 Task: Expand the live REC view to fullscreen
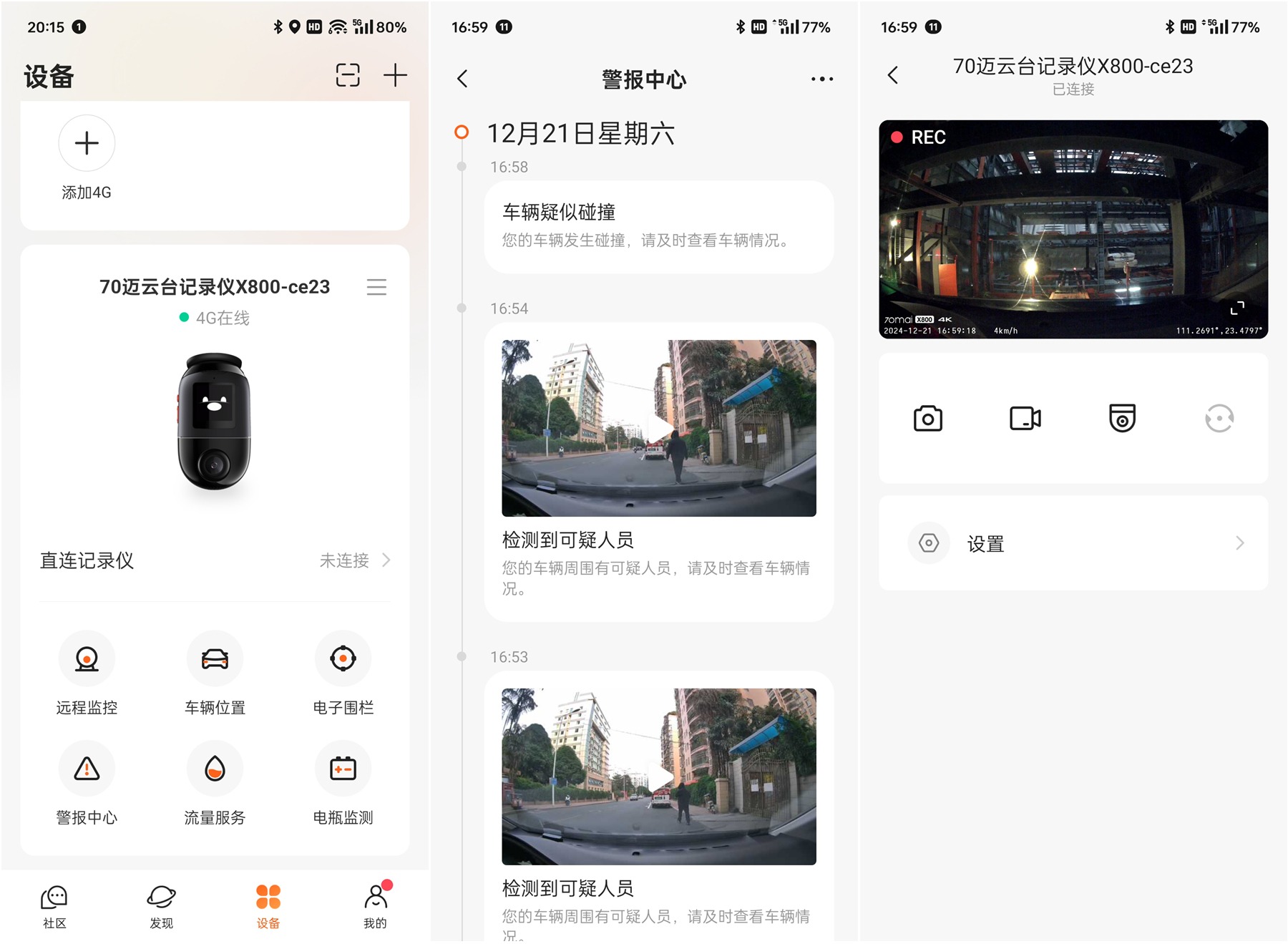pyautogui.click(x=1237, y=308)
